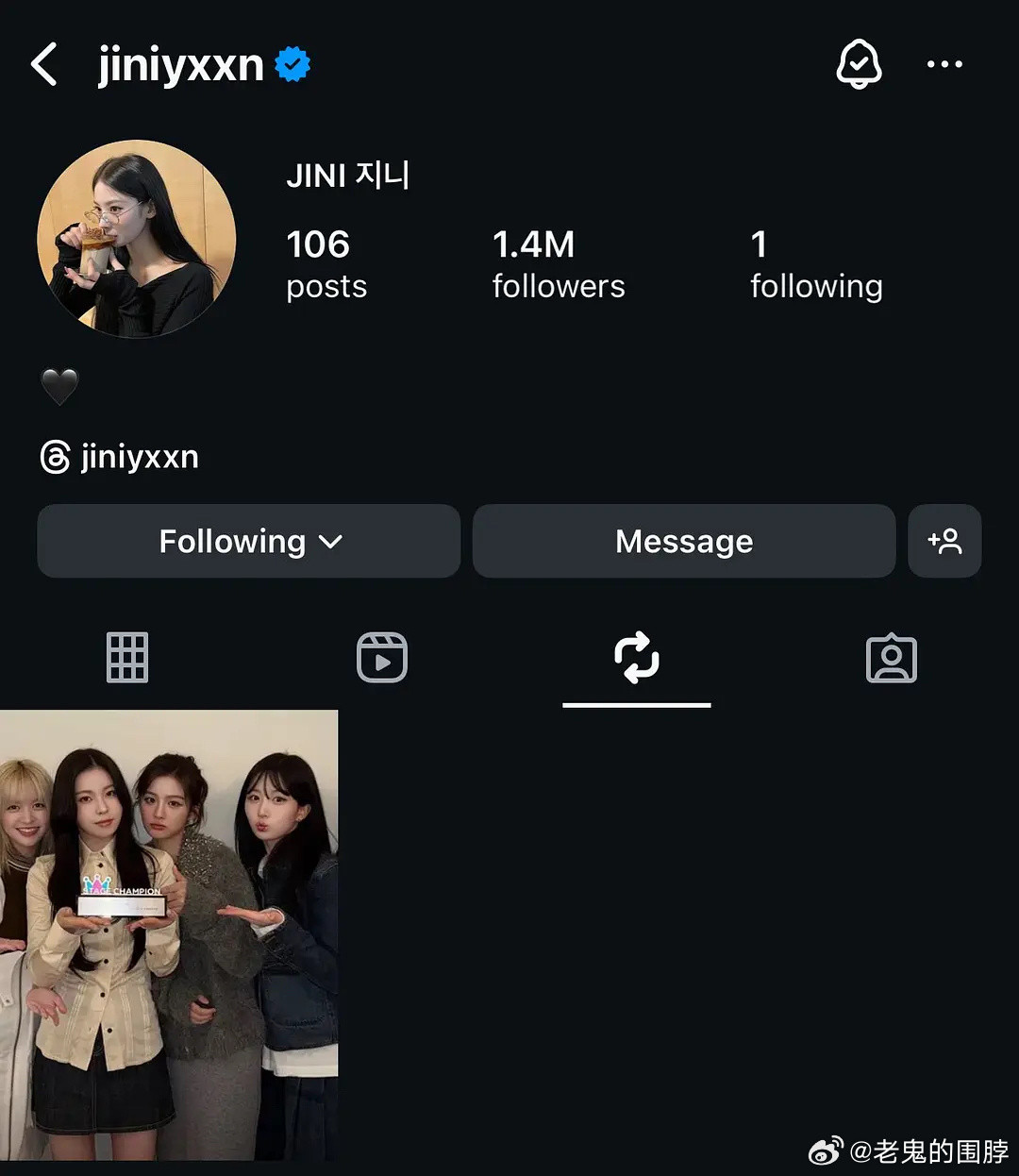Screen dimensions: 1019x1176
Task: Open the three-dot options menu
Action: coord(944,64)
